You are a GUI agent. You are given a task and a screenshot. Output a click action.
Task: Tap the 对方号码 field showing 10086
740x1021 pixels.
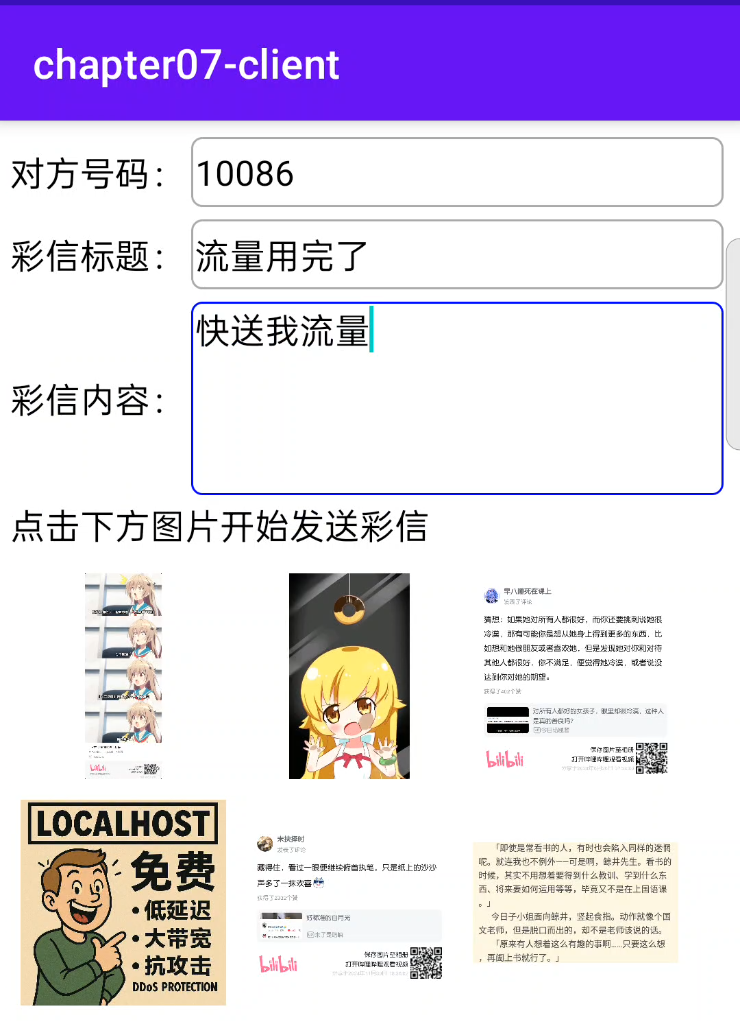tap(456, 172)
